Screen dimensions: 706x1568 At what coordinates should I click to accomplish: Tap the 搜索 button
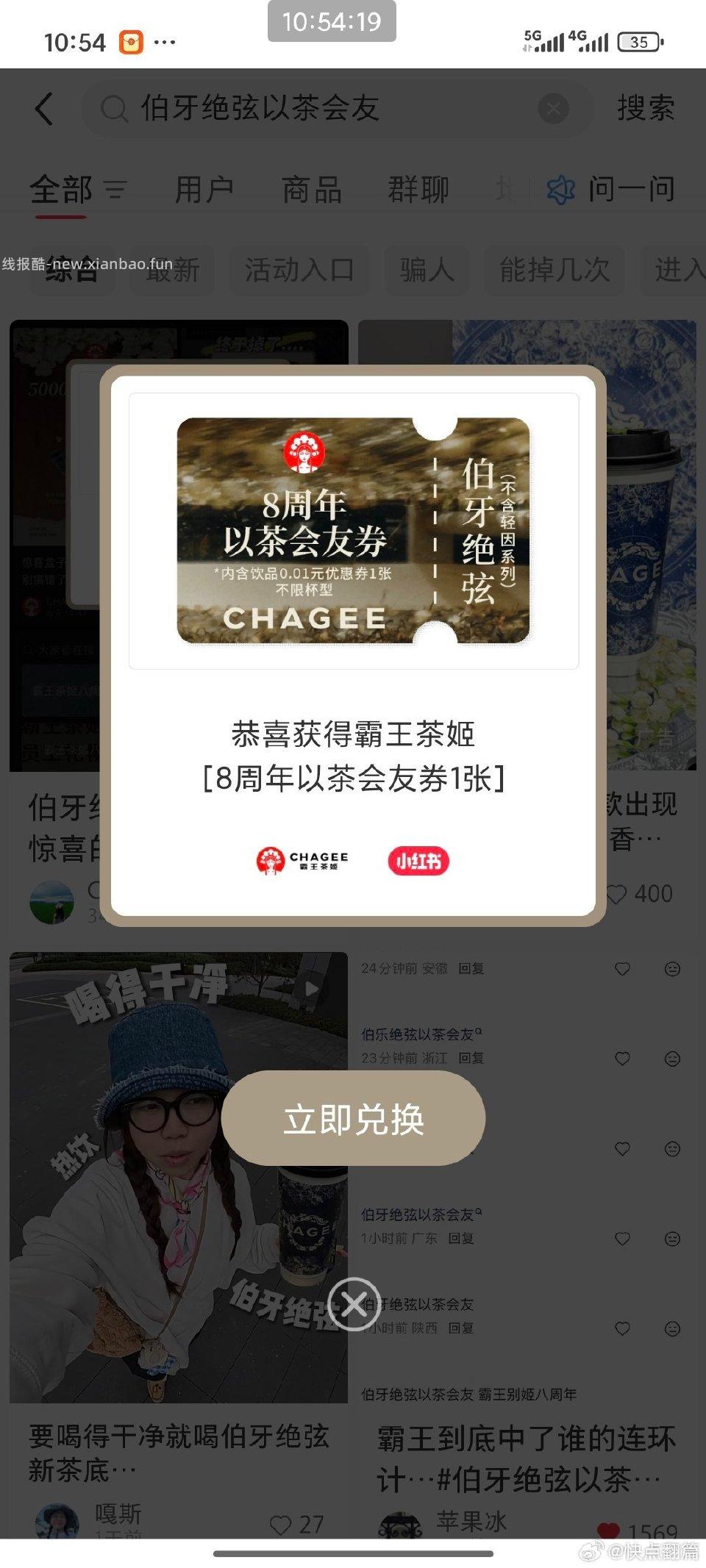(x=643, y=108)
